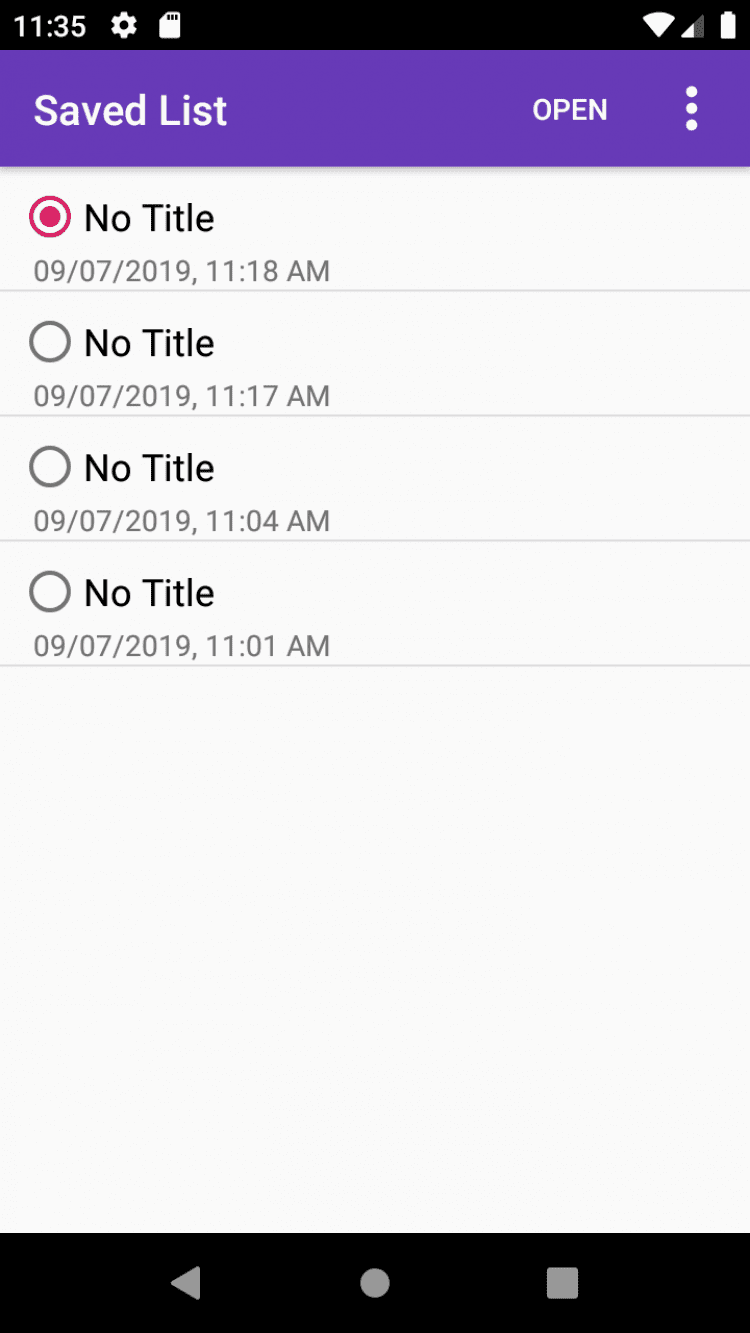
Task: Return to the home screen
Action: [375, 1282]
